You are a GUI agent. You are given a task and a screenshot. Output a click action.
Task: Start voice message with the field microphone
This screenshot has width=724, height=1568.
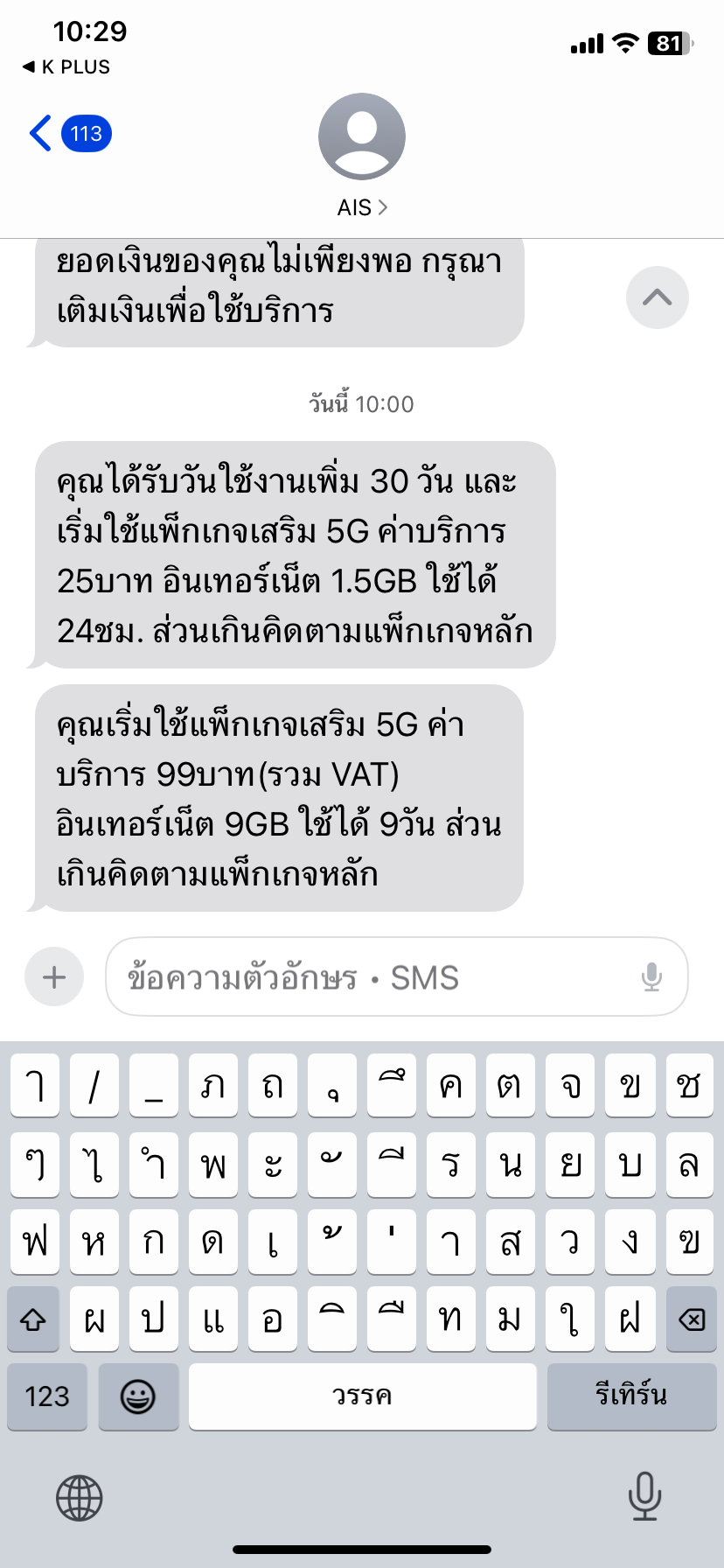(x=651, y=977)
